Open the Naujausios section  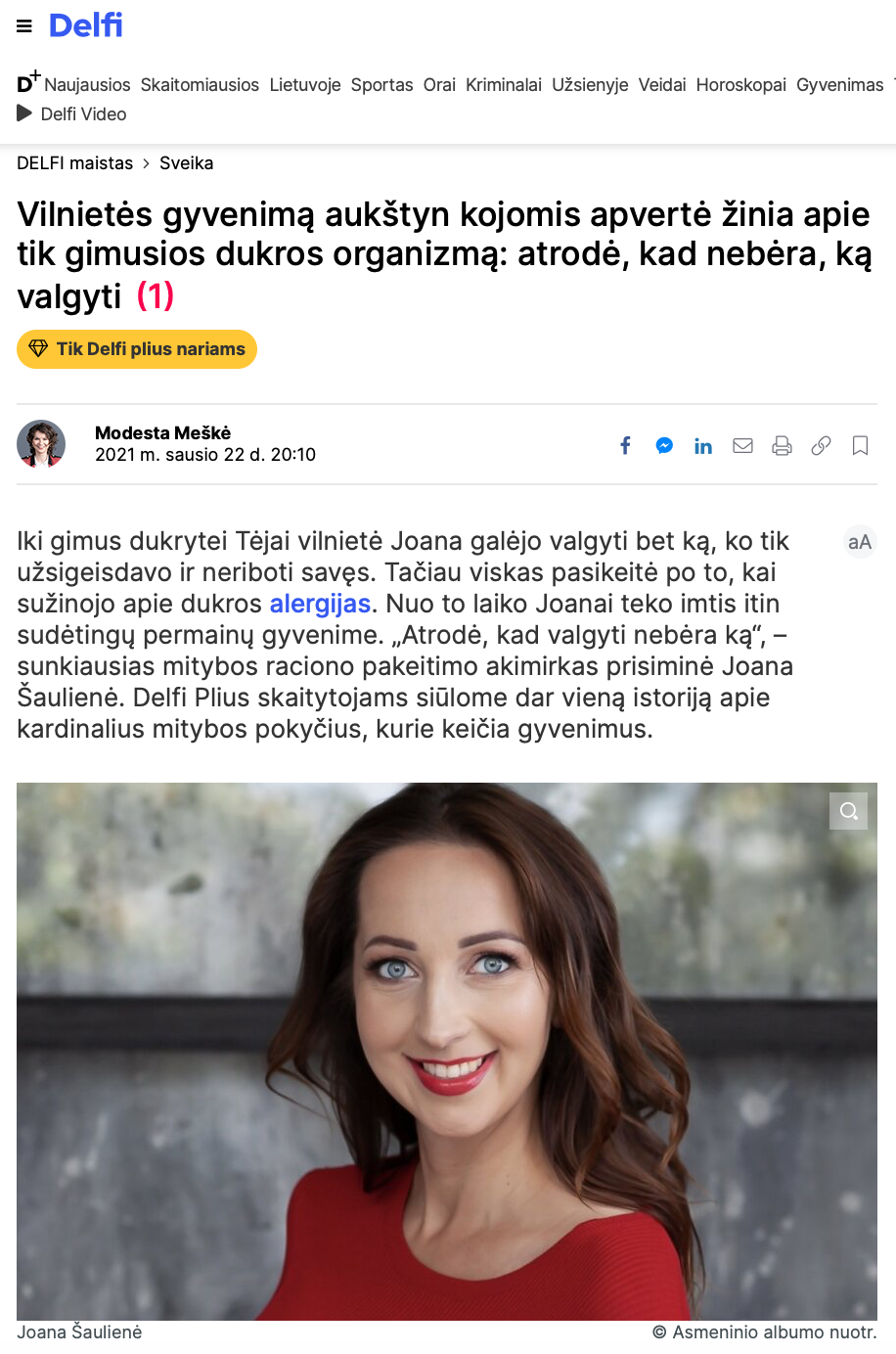coord(86,85)
